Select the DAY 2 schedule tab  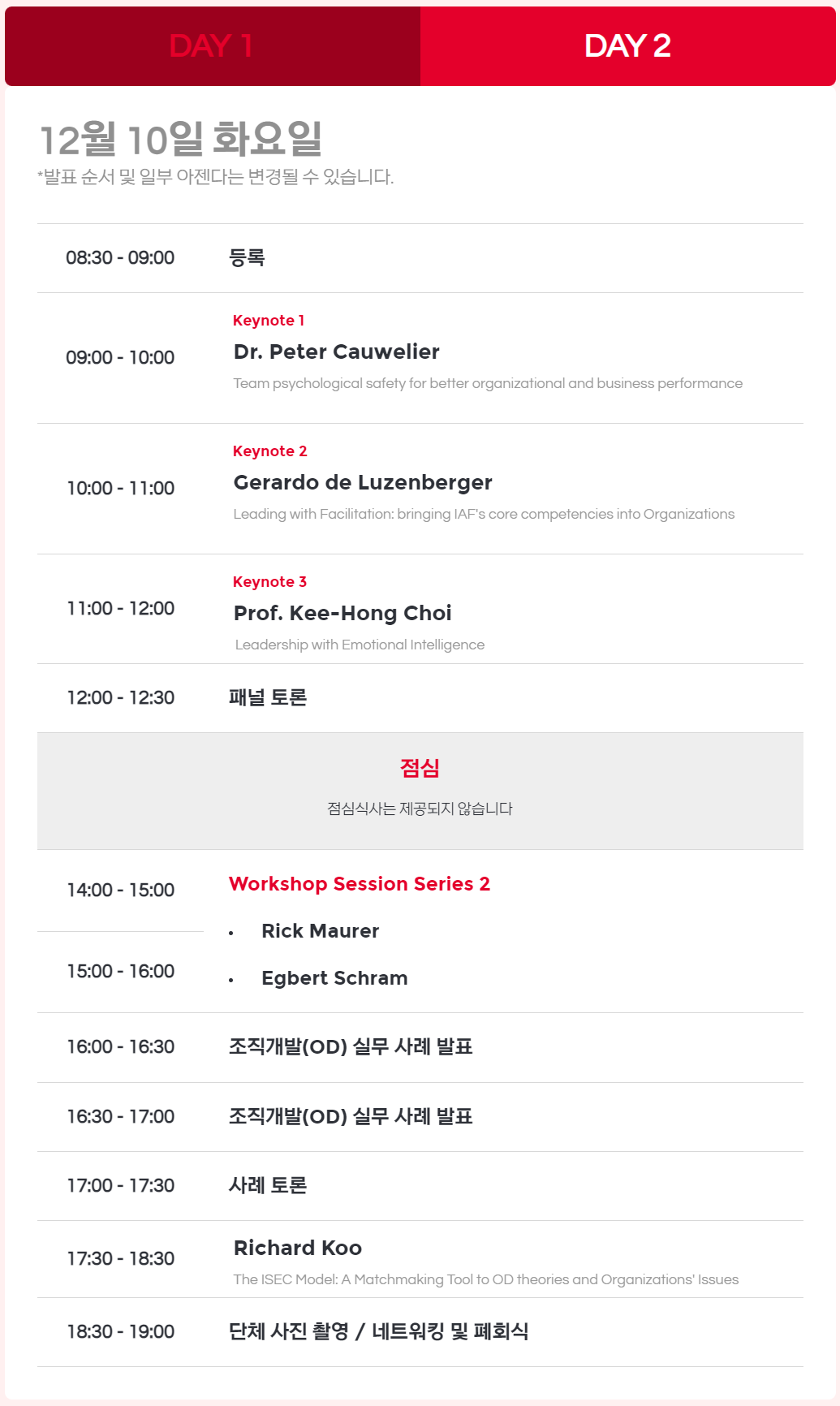pos(627,46)
